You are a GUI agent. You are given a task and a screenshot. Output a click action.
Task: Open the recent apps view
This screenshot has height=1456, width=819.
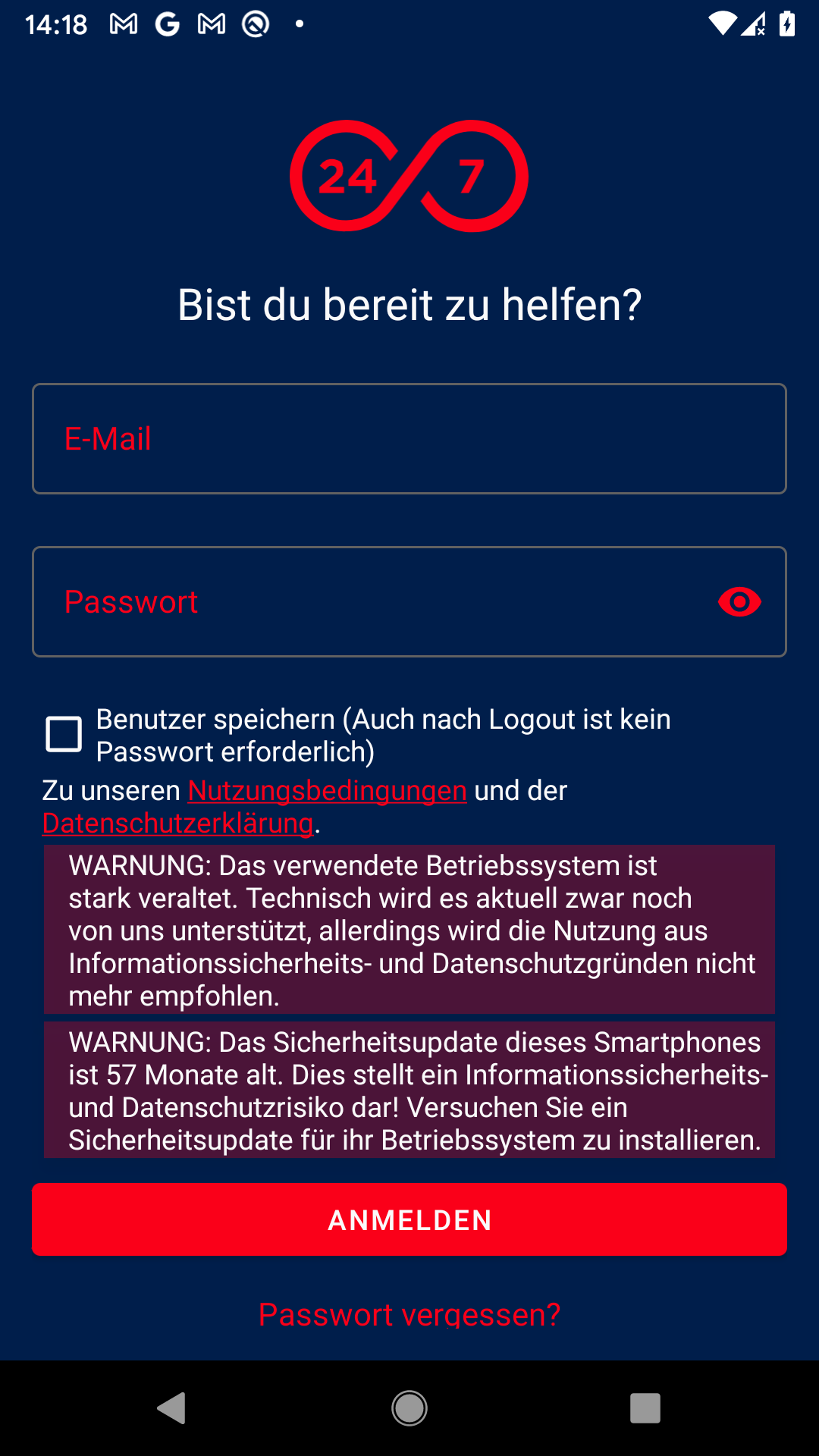point(645,1408)
